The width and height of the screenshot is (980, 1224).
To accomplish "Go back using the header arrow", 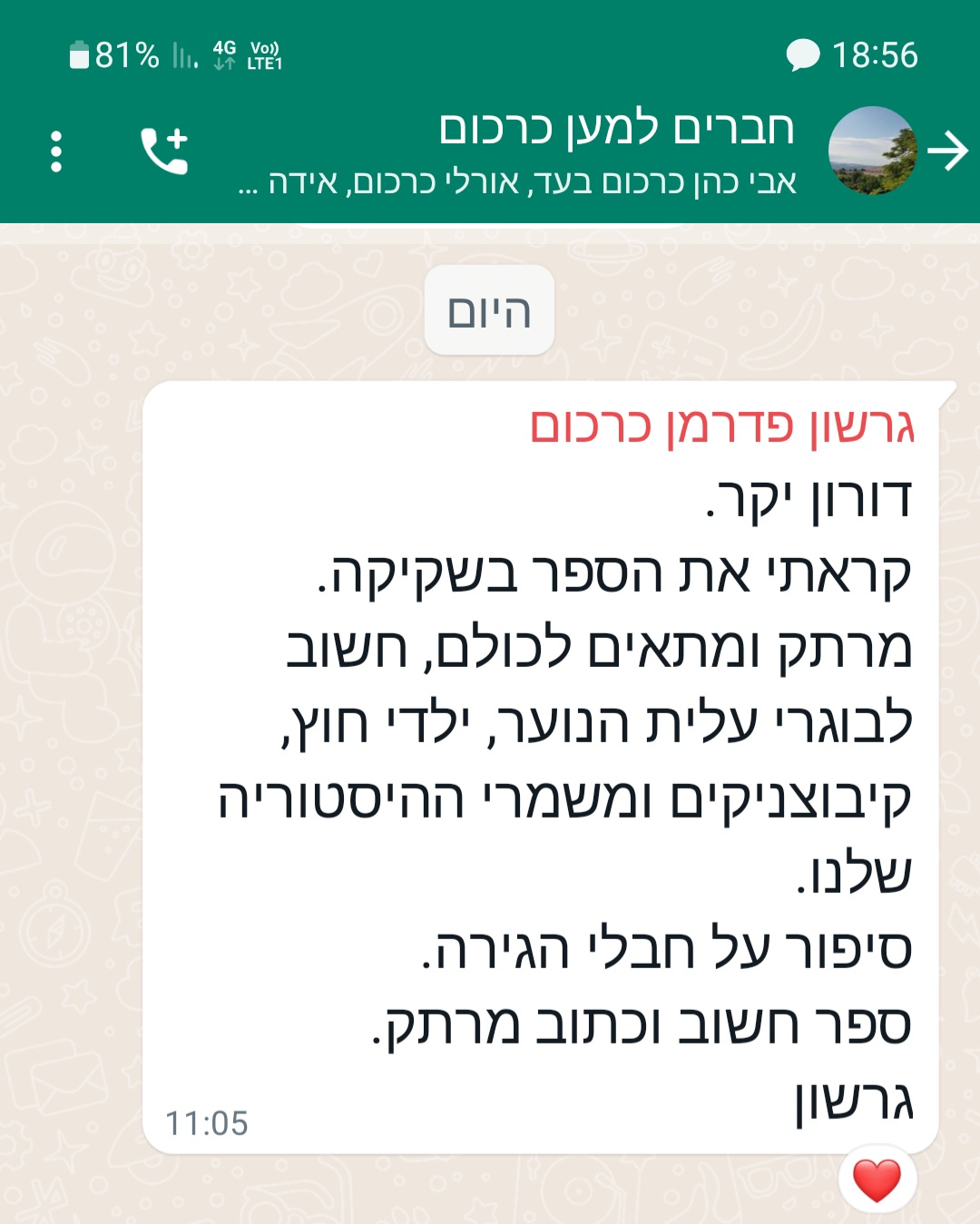I will (949, 151).
